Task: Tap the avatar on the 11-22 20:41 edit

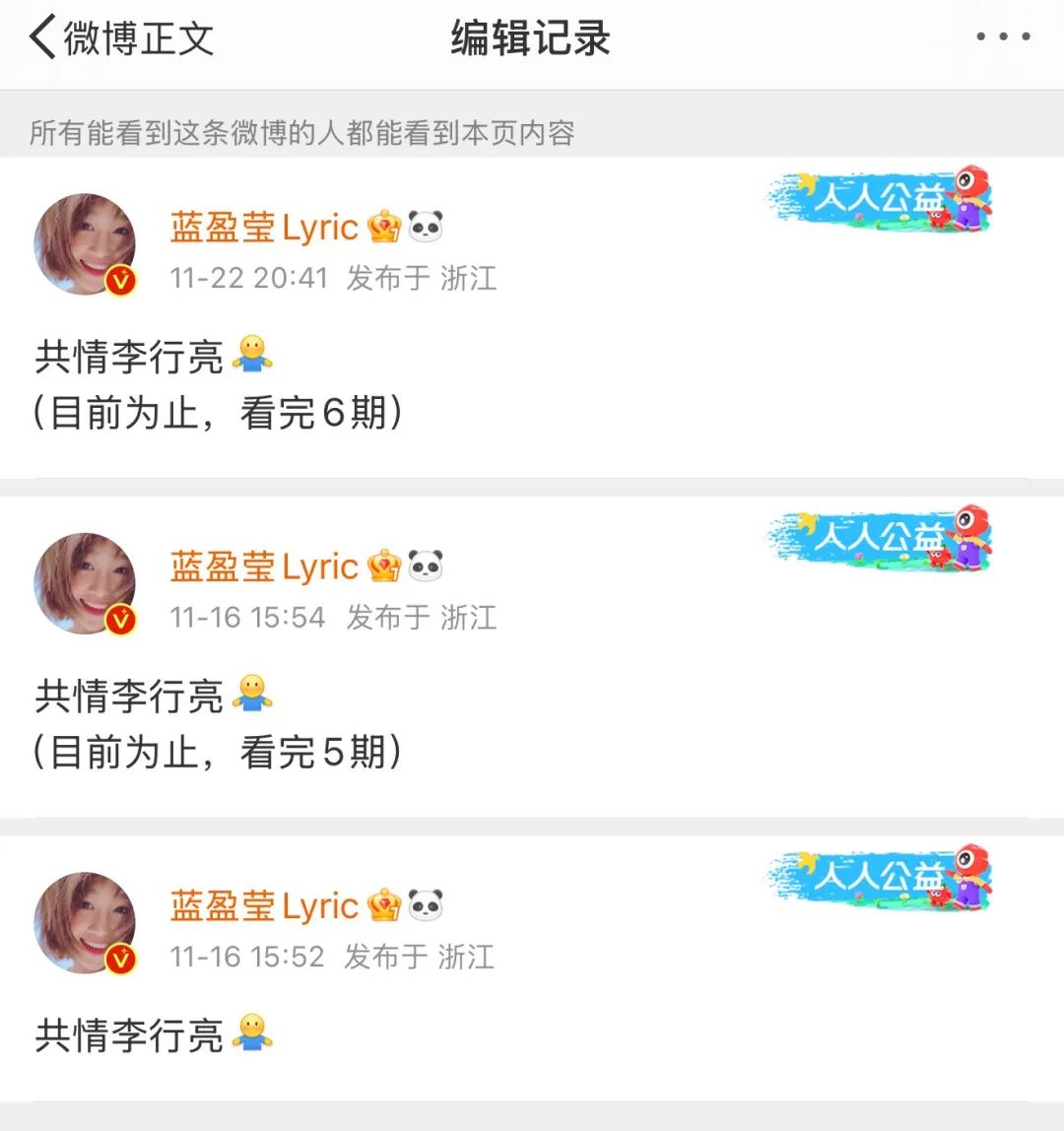Action: tap(85, 244)
